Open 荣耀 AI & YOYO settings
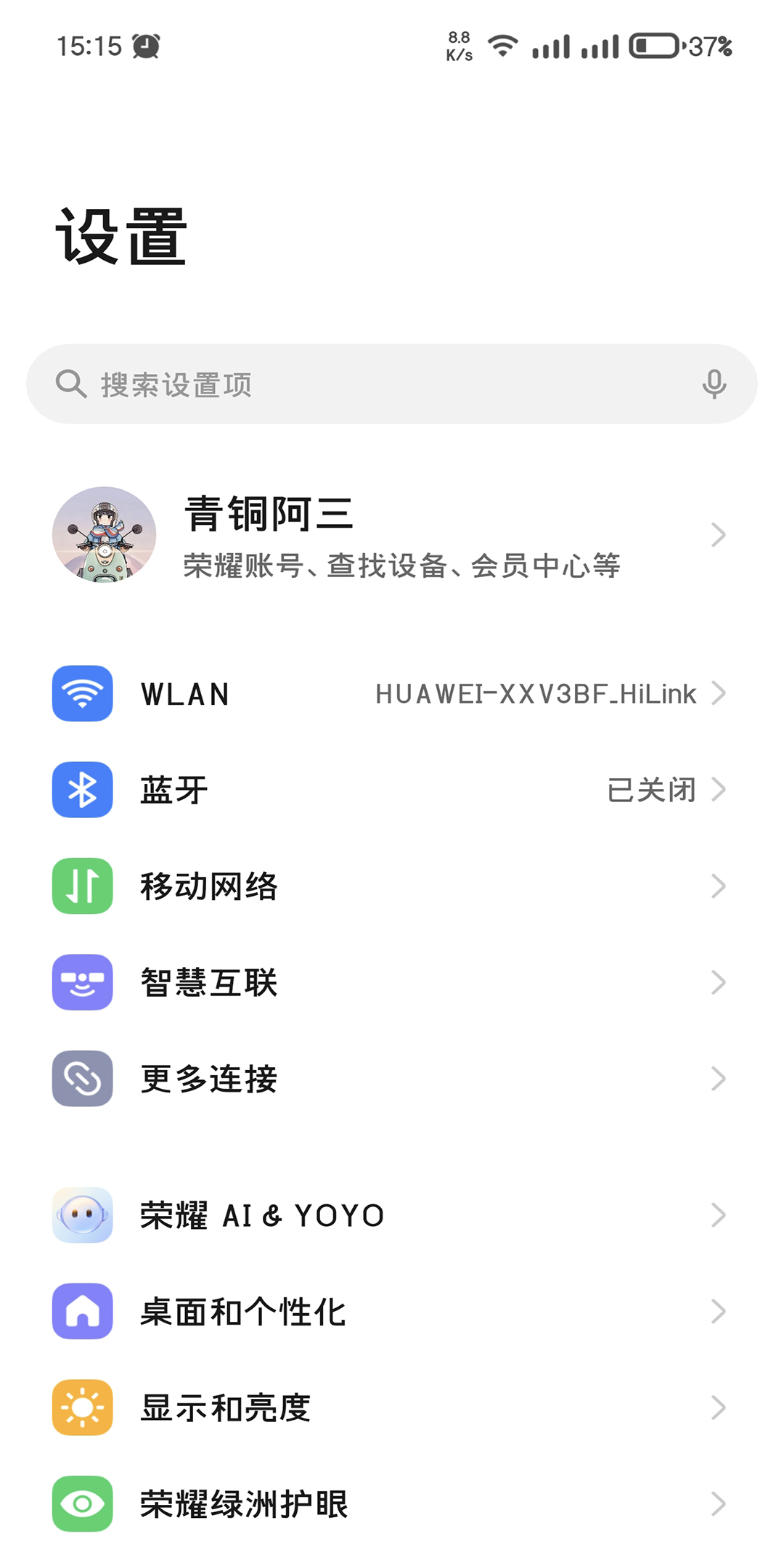 click(x=392, y=1215)
